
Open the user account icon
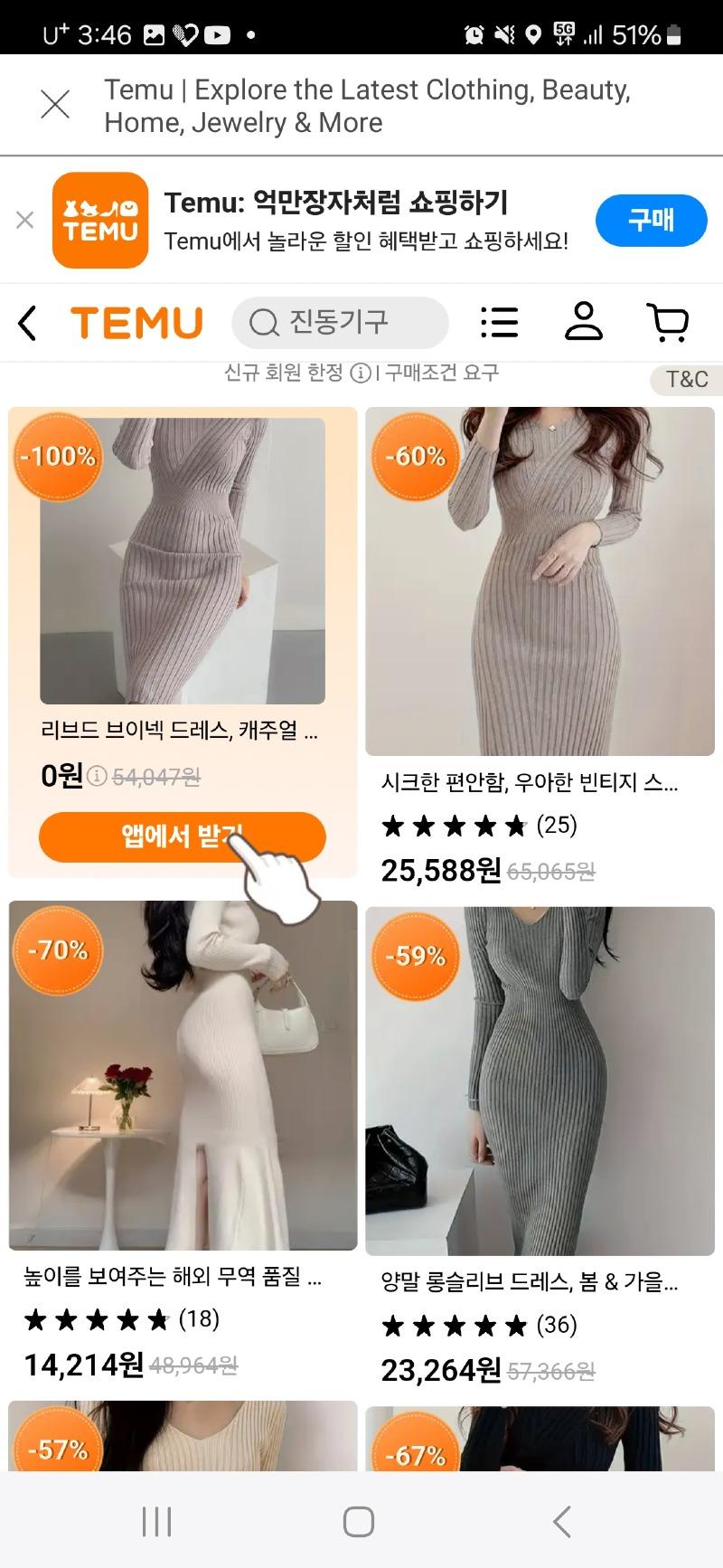coord(583,322)
